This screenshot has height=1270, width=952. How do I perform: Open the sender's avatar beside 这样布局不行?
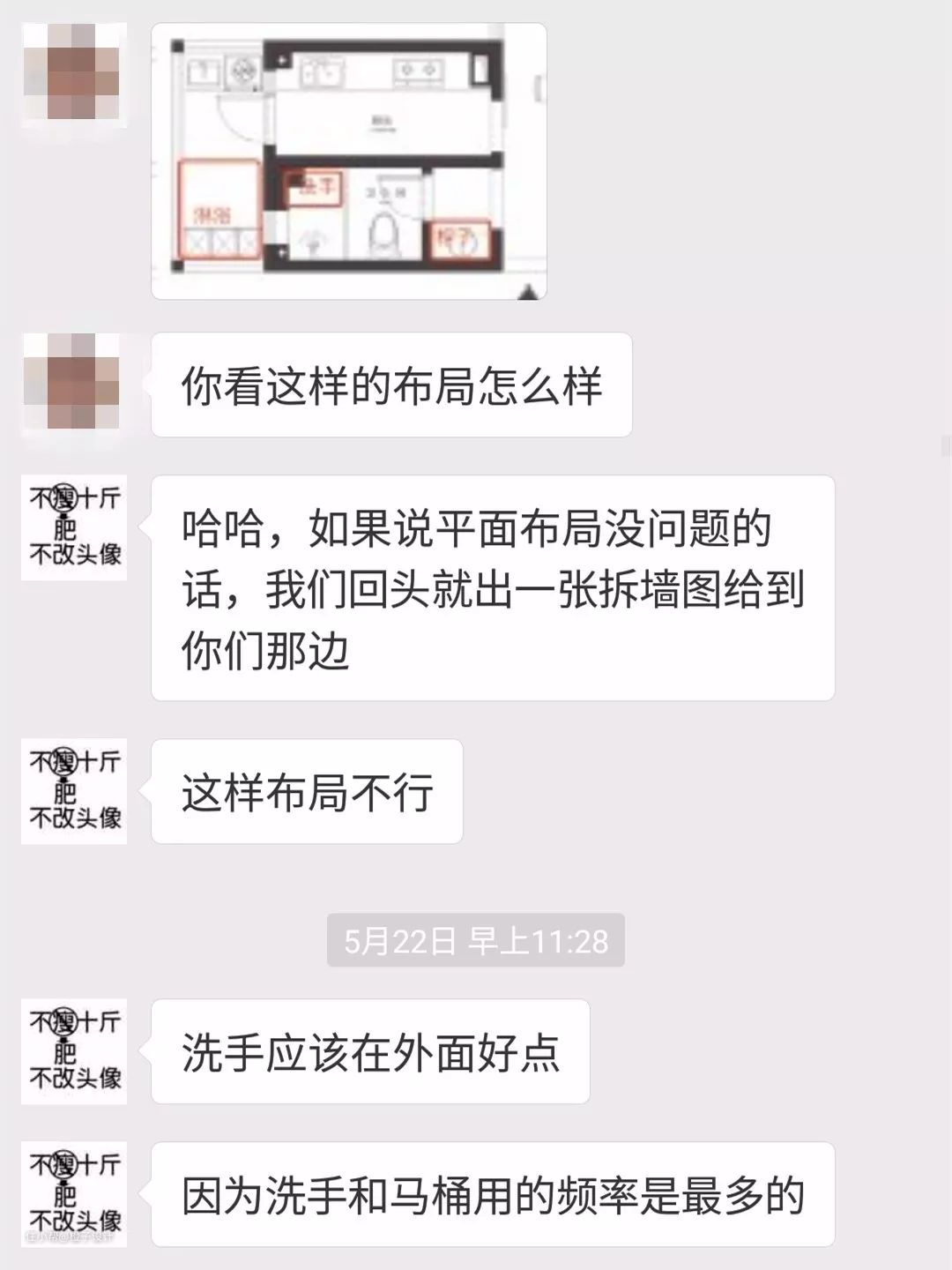point(74,791)
